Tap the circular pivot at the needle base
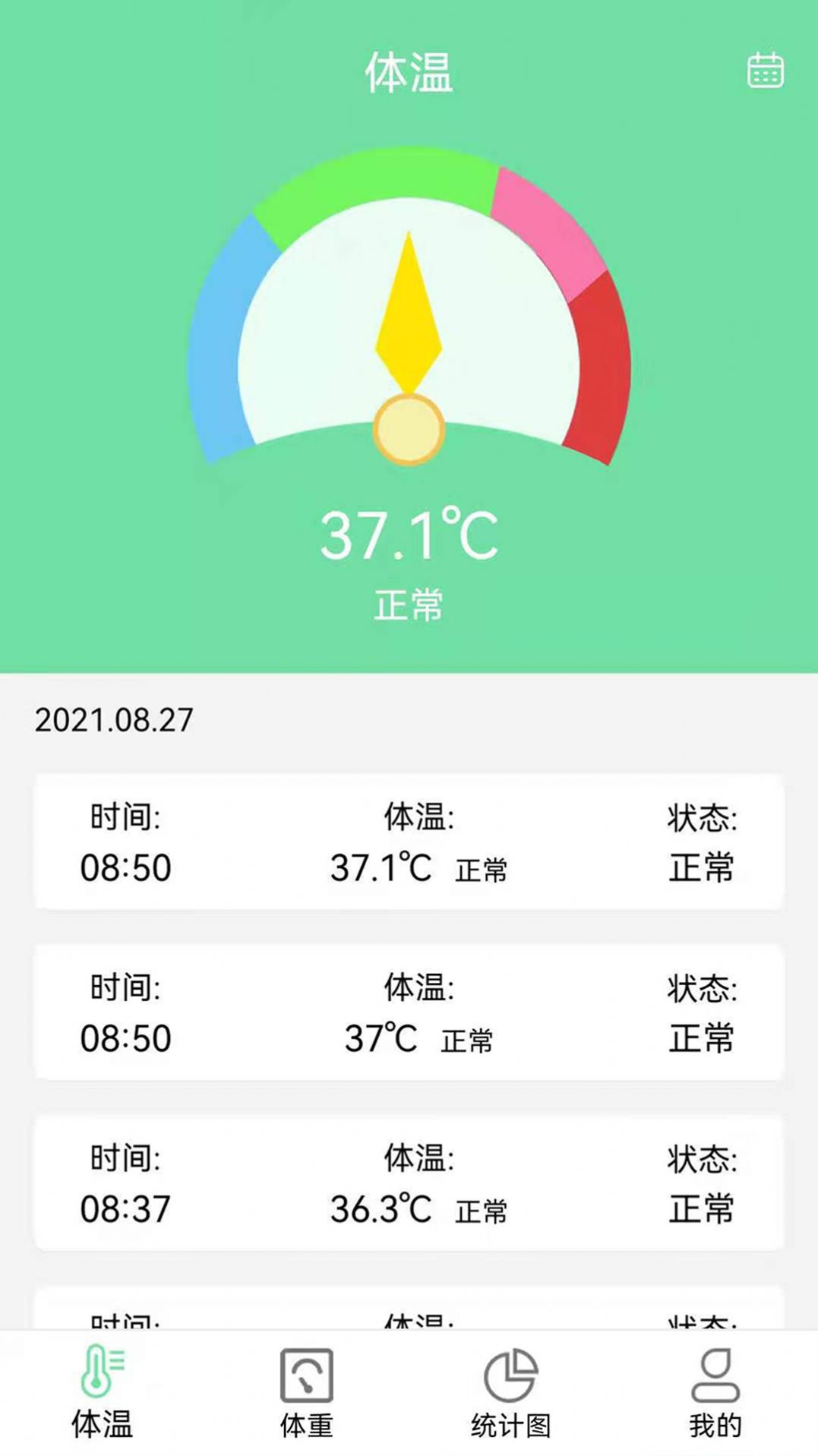The height and width of the screenshot is (1456, 818). click(x=409, y=429)
